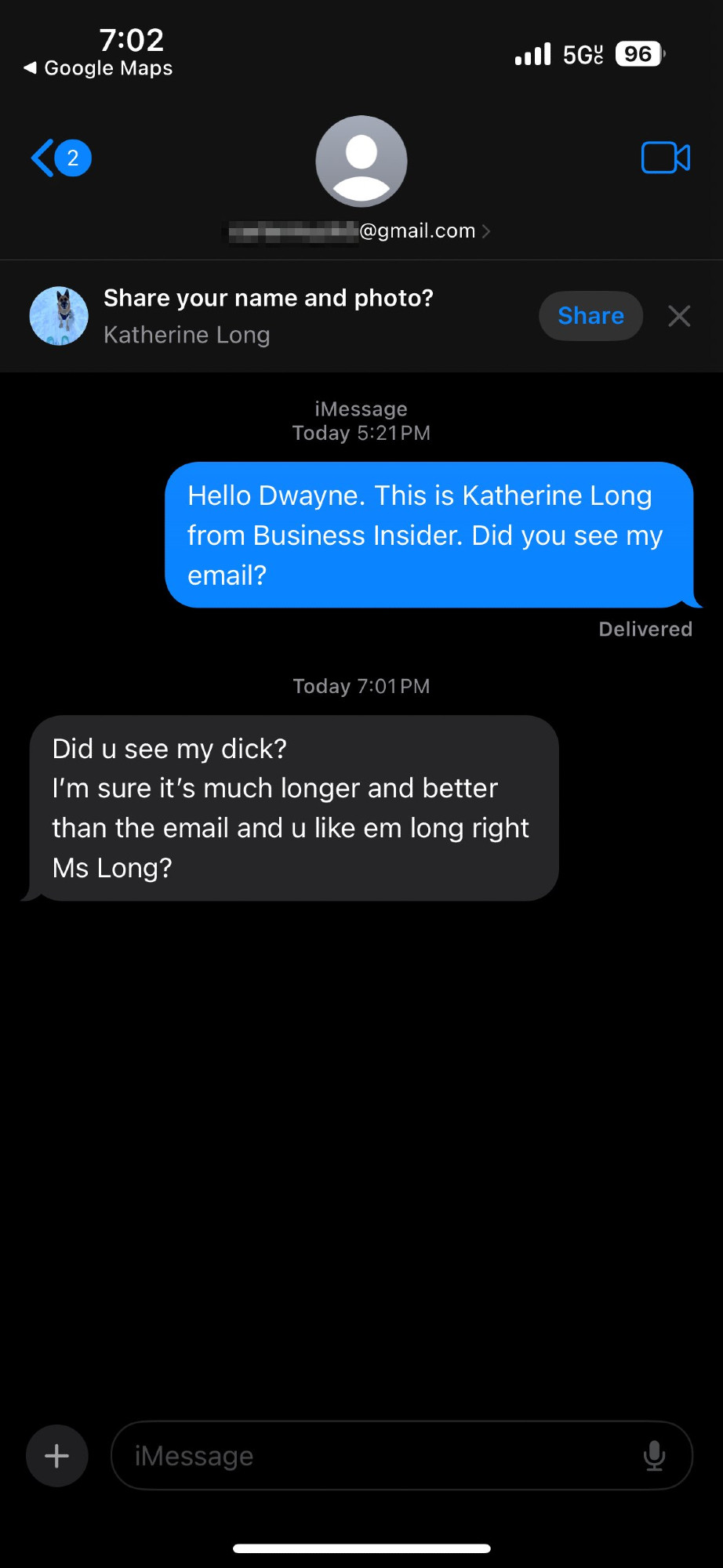Open contact details for the gmail.com address

pos(360,230)
